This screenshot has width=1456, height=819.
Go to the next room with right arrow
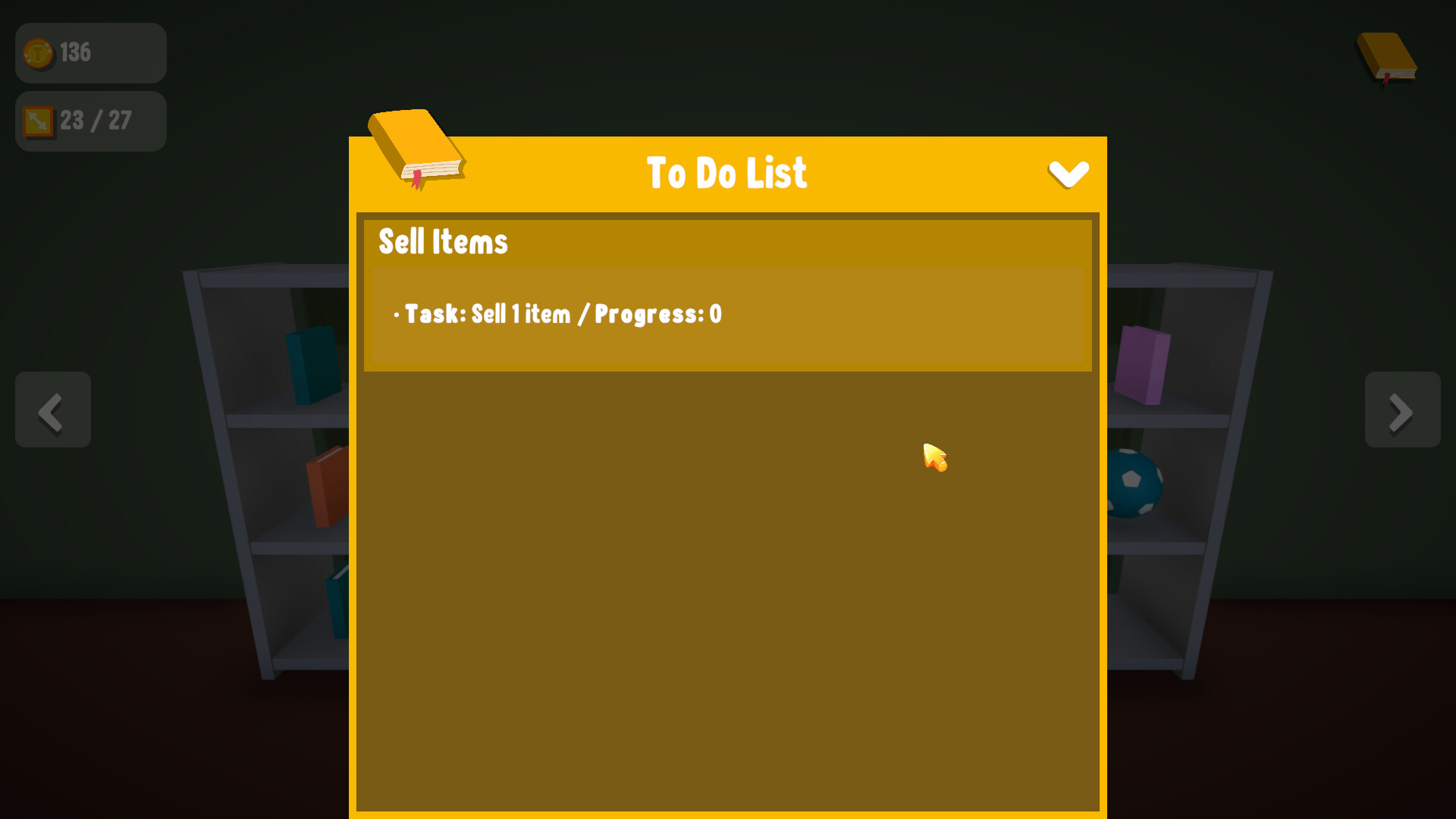pos(1402,410)
